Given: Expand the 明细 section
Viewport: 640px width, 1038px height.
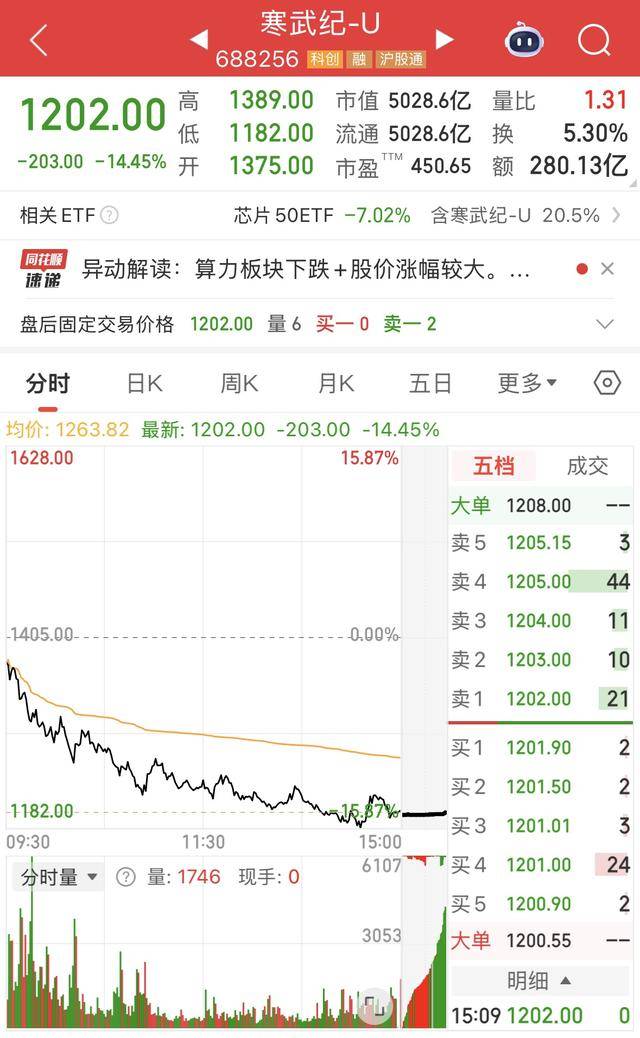Looking at the screenshot, I should pos(539,980).
